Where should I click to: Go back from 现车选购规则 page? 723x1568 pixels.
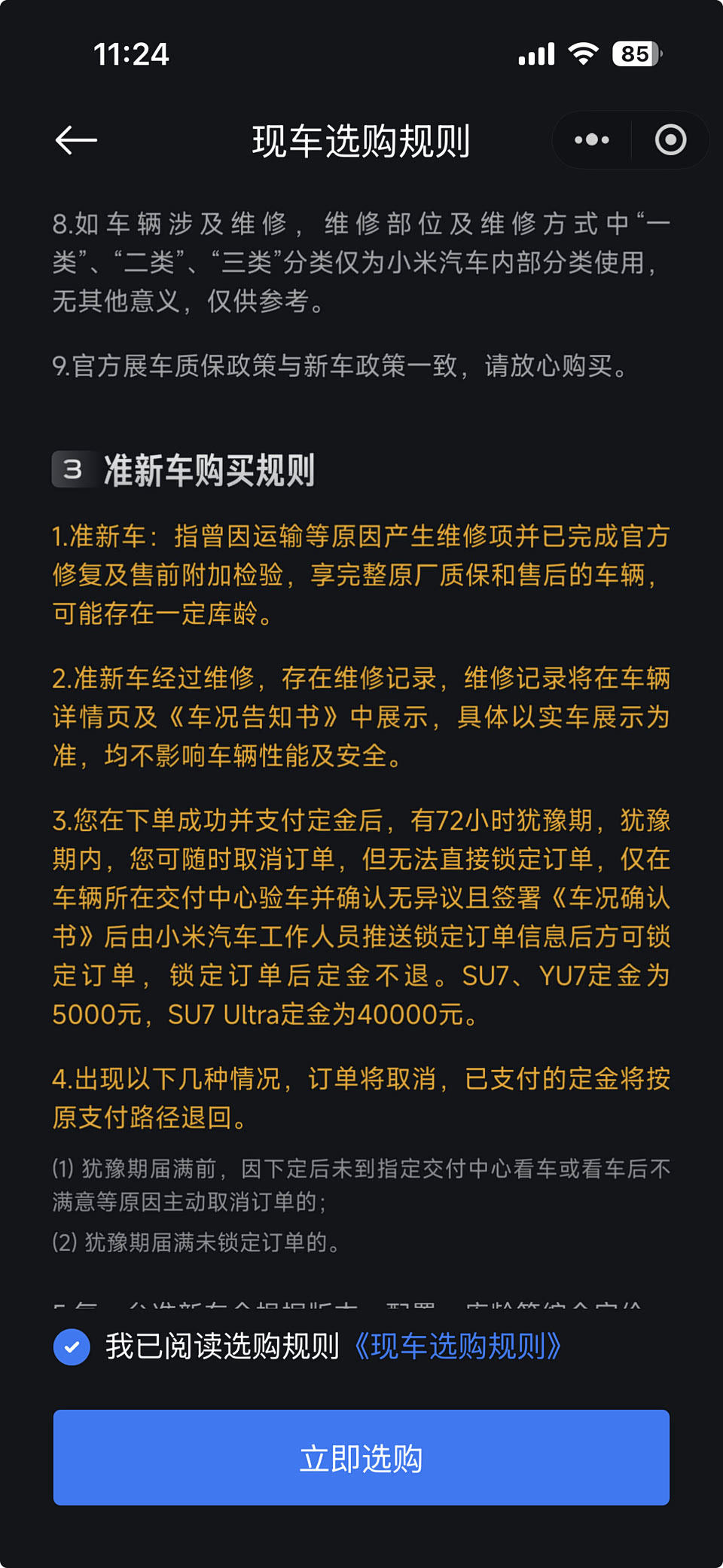coord(76,140)
